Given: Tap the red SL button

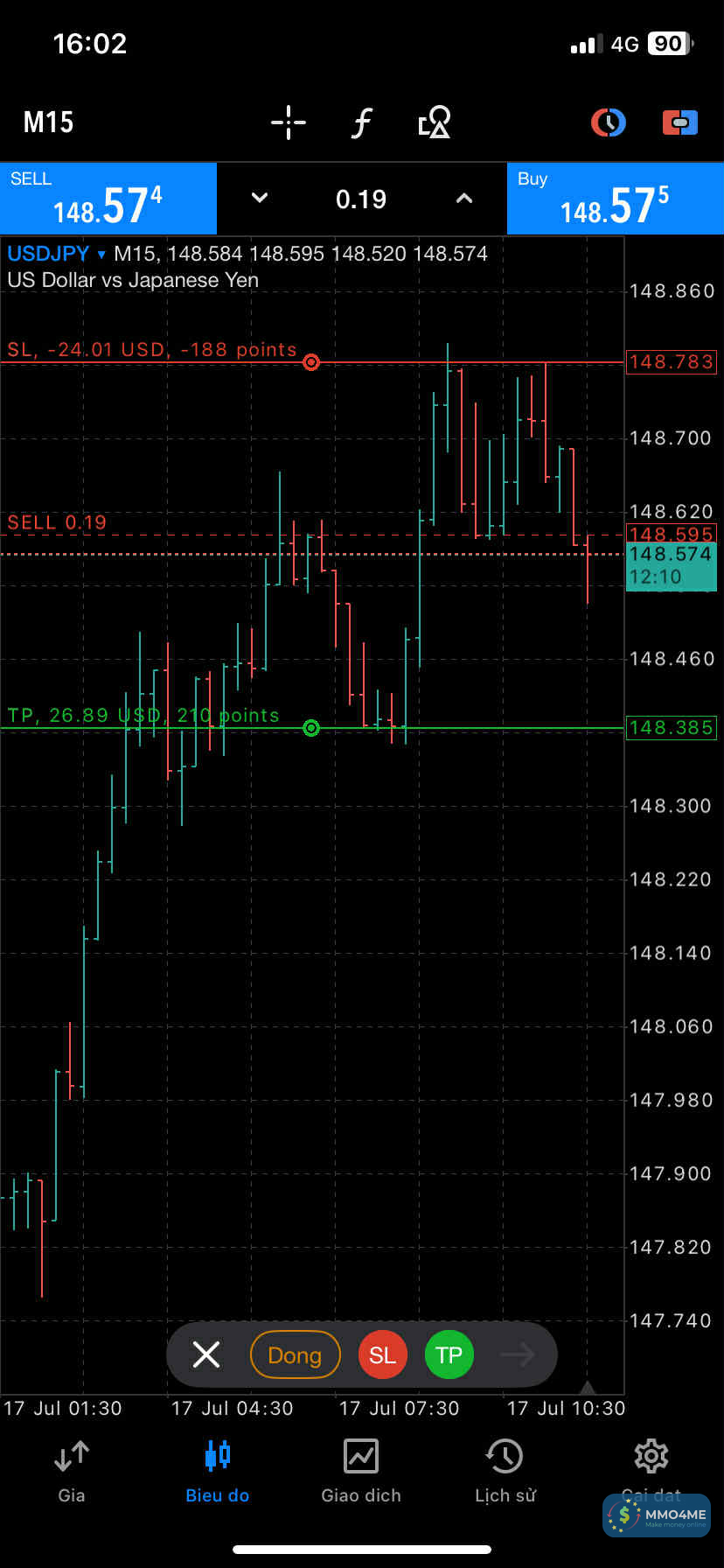Looking at the screenshot, I should coord(383,1354).
